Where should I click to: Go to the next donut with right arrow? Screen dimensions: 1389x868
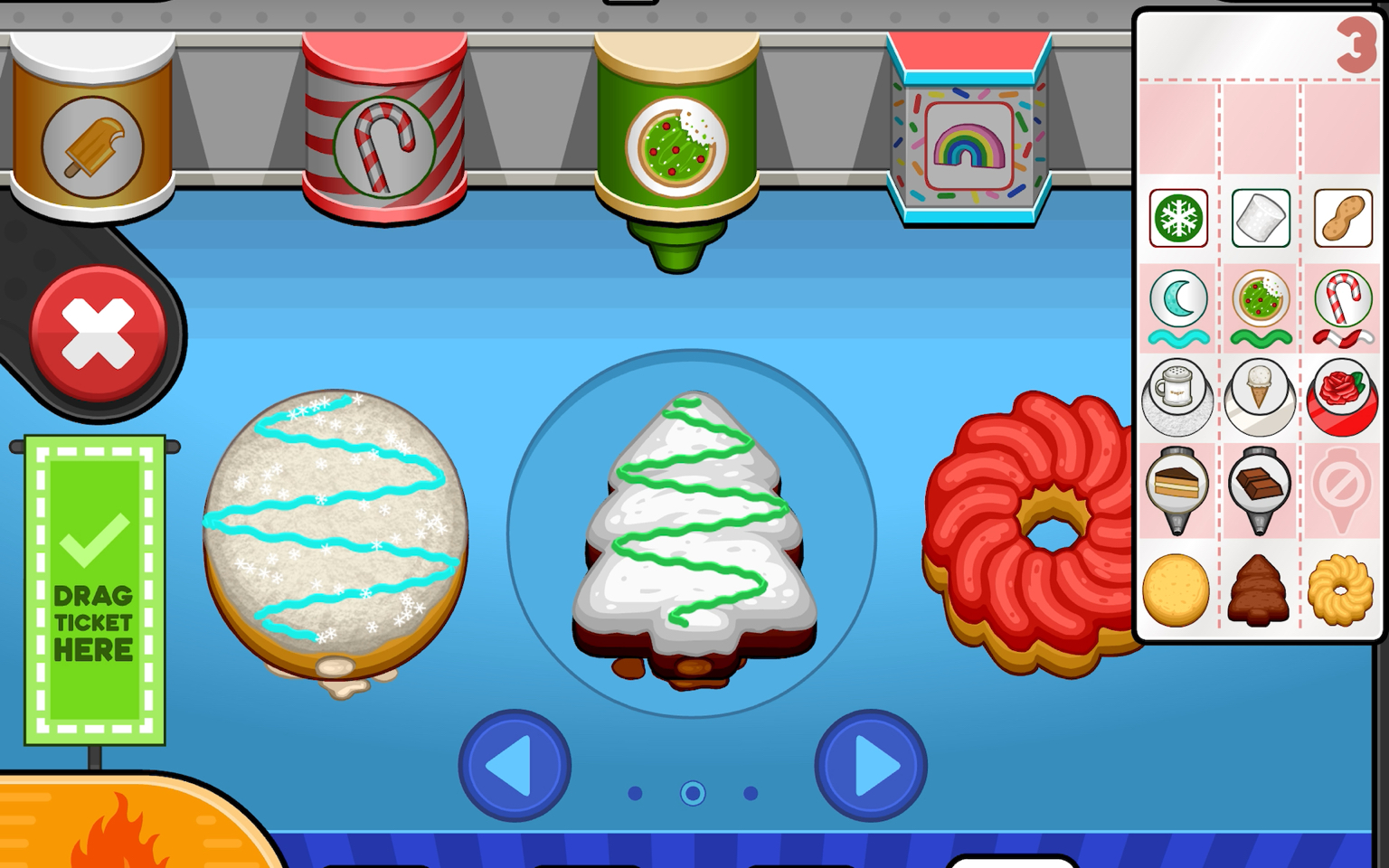870,765
